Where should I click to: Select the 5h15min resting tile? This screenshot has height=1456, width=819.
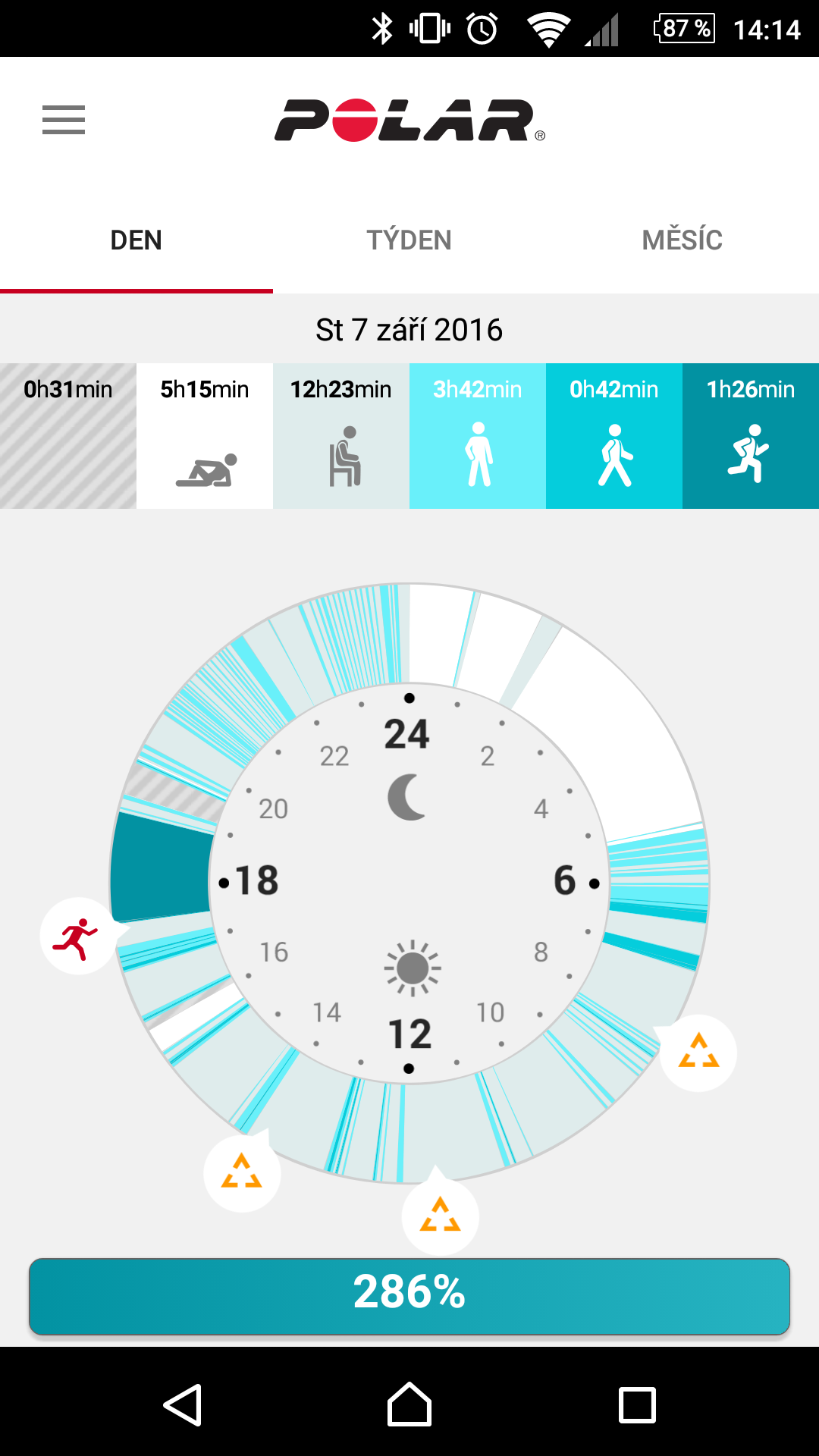point(205,436)
